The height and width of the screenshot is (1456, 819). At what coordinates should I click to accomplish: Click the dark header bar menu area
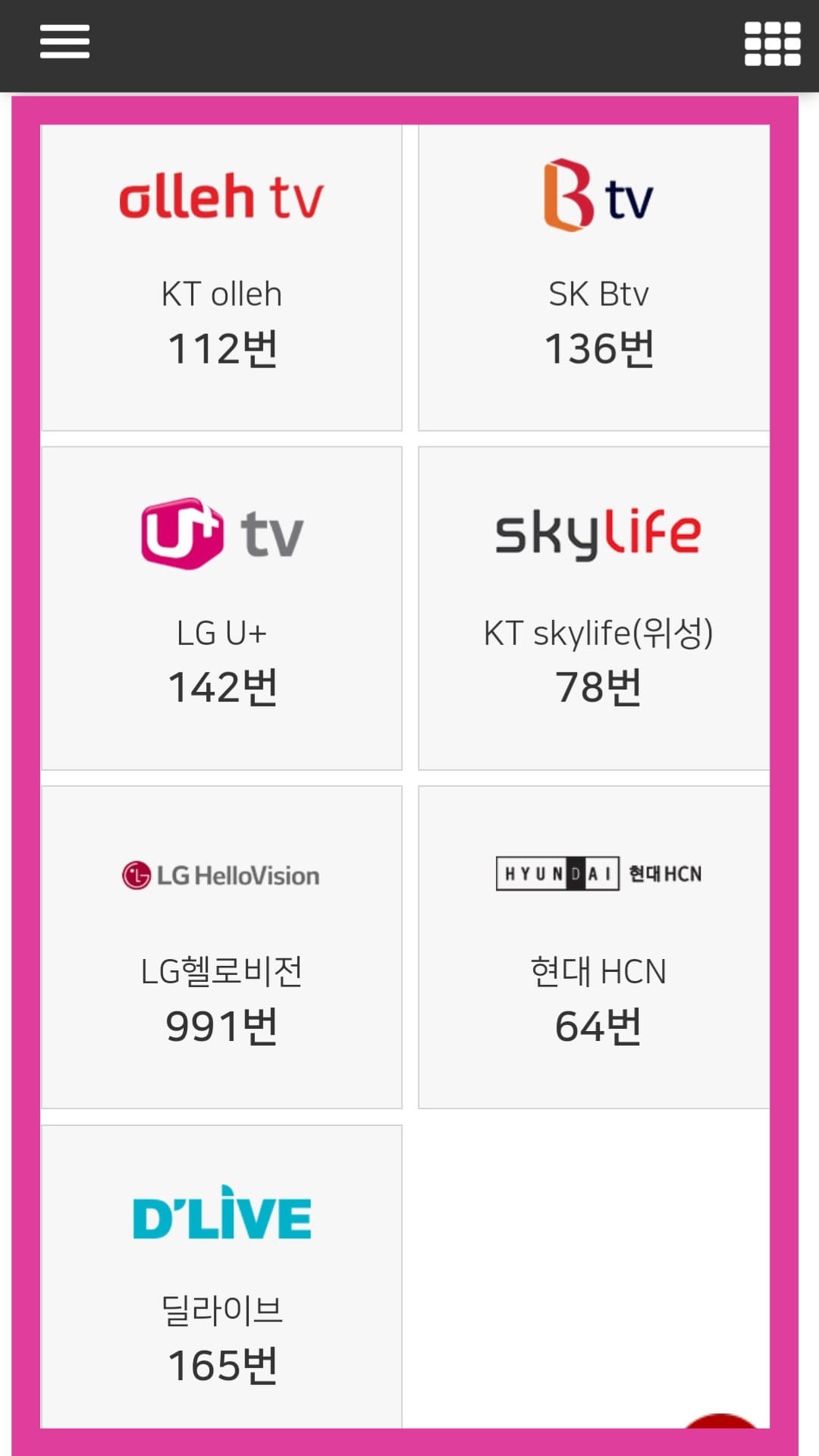click(x=409, y=43)
